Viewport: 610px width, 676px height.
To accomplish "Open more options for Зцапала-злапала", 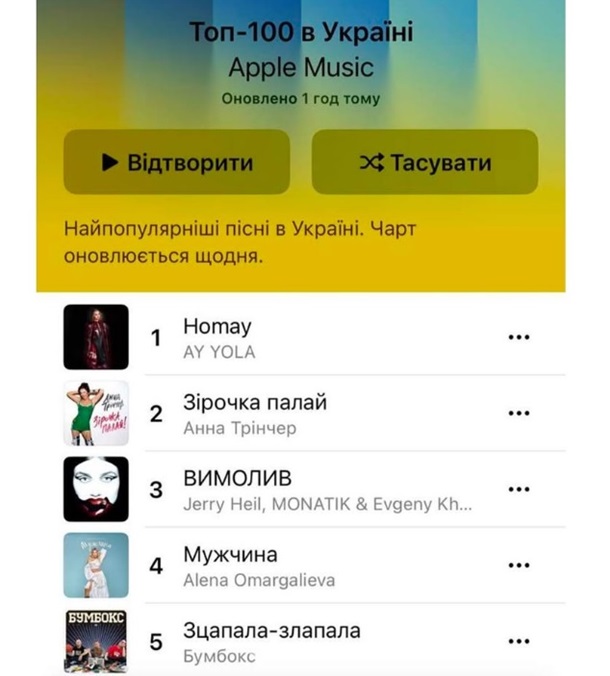I will pos(518,641).
